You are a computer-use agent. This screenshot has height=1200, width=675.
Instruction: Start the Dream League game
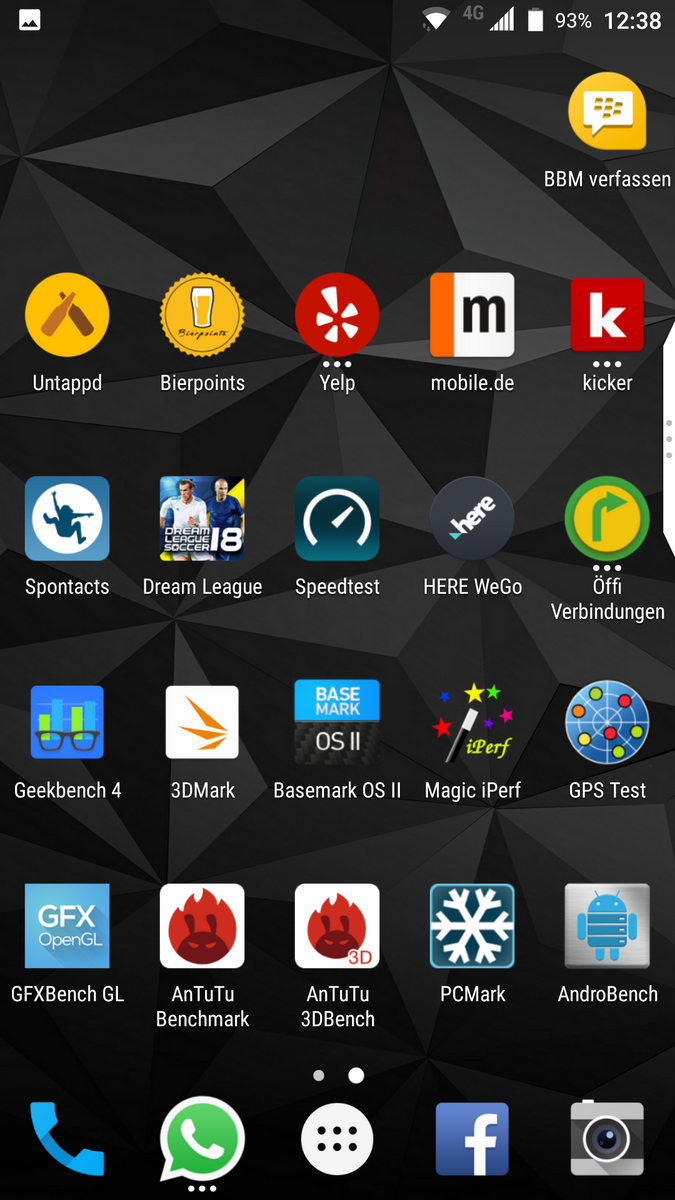(202, 519)
